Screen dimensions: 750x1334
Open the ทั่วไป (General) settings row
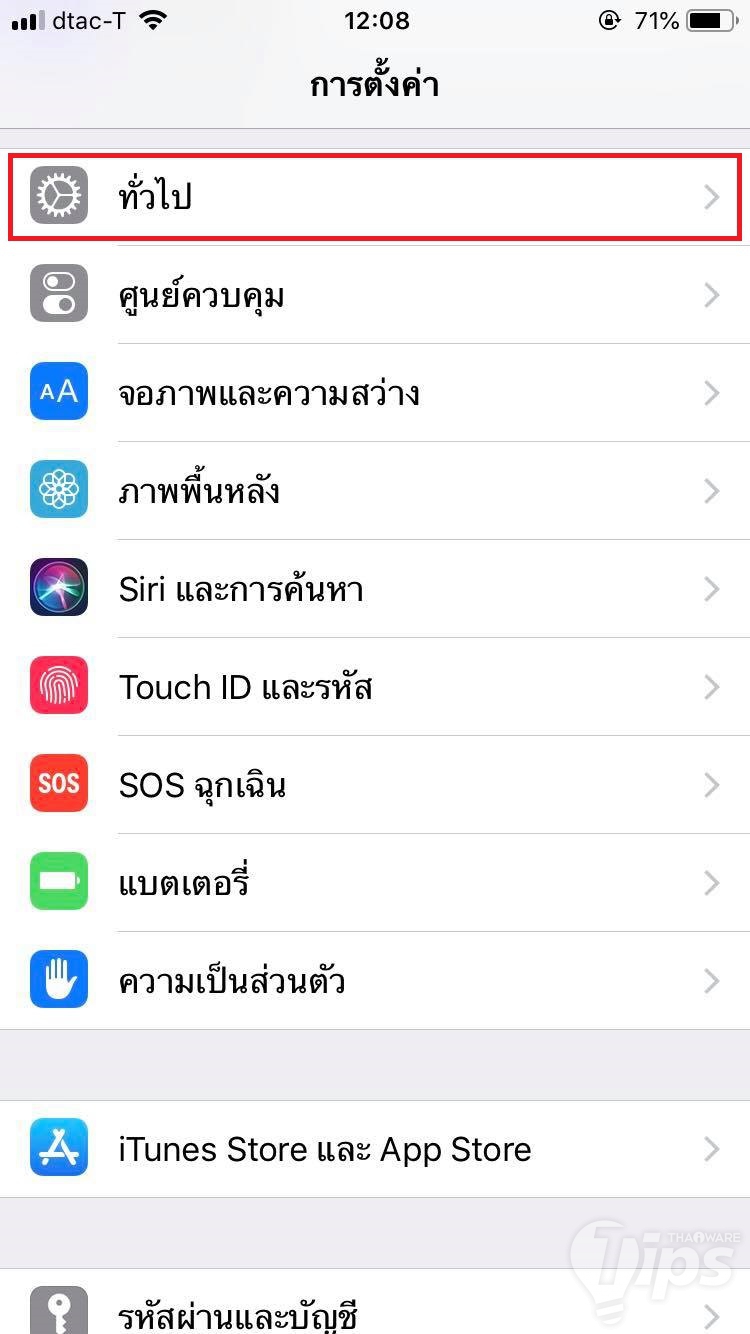375,196
